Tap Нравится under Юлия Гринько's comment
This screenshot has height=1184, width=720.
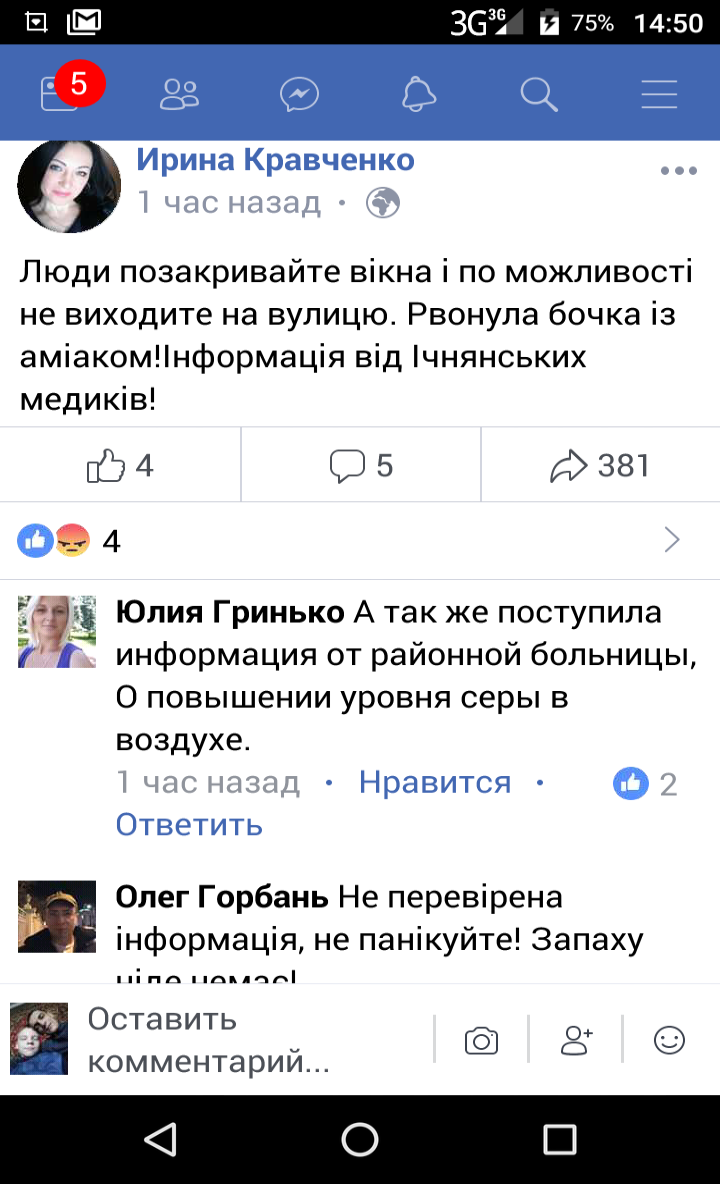tap(435, 782)
